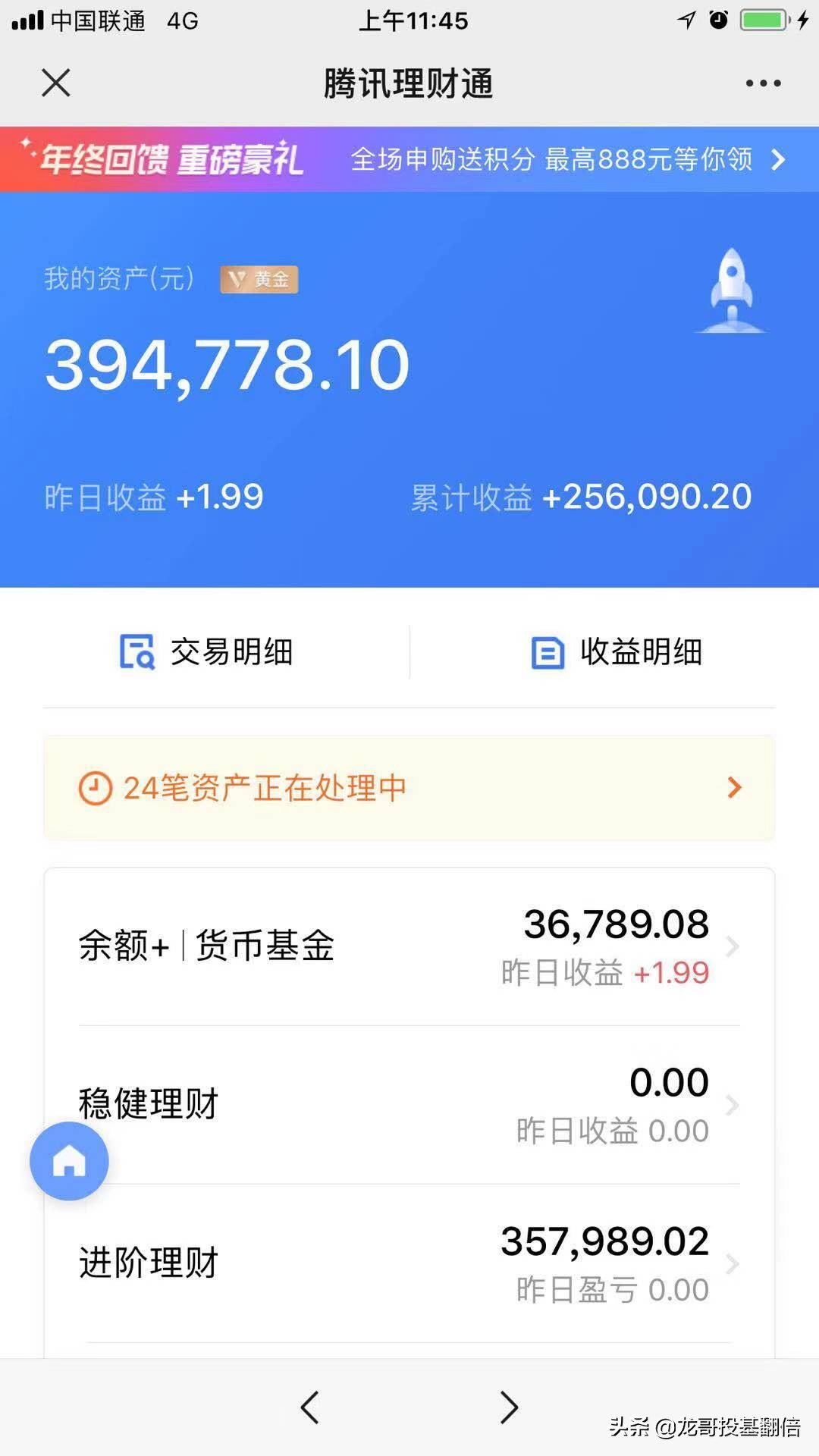The height and width of the screenshot is (1456, 819).
Task: Expand the 24笔资产正在处理中 notice
Action: [x=409, y=789]
